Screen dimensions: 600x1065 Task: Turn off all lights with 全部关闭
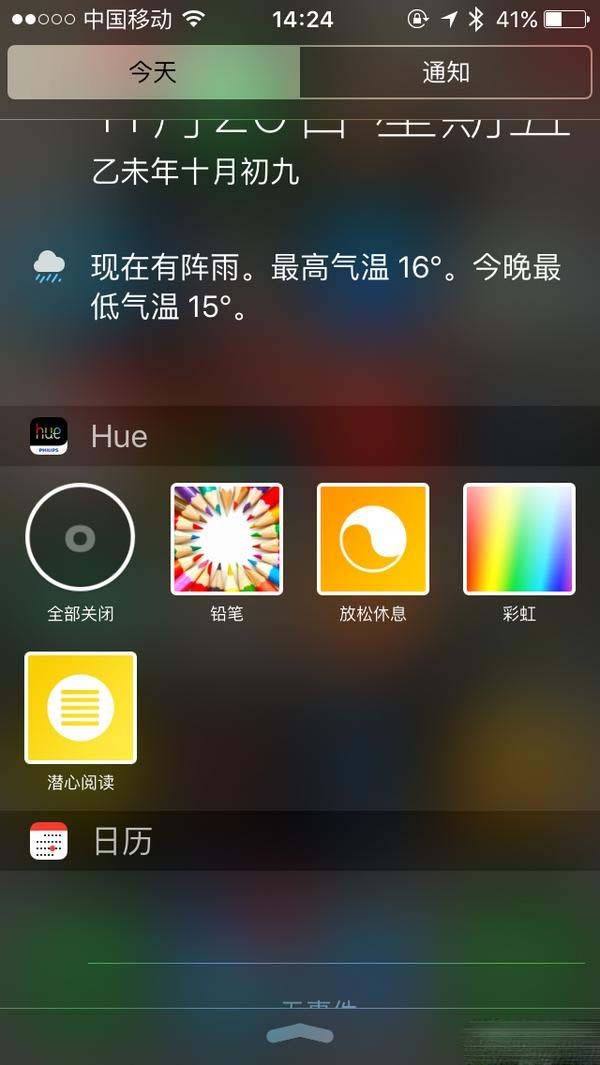80,539
